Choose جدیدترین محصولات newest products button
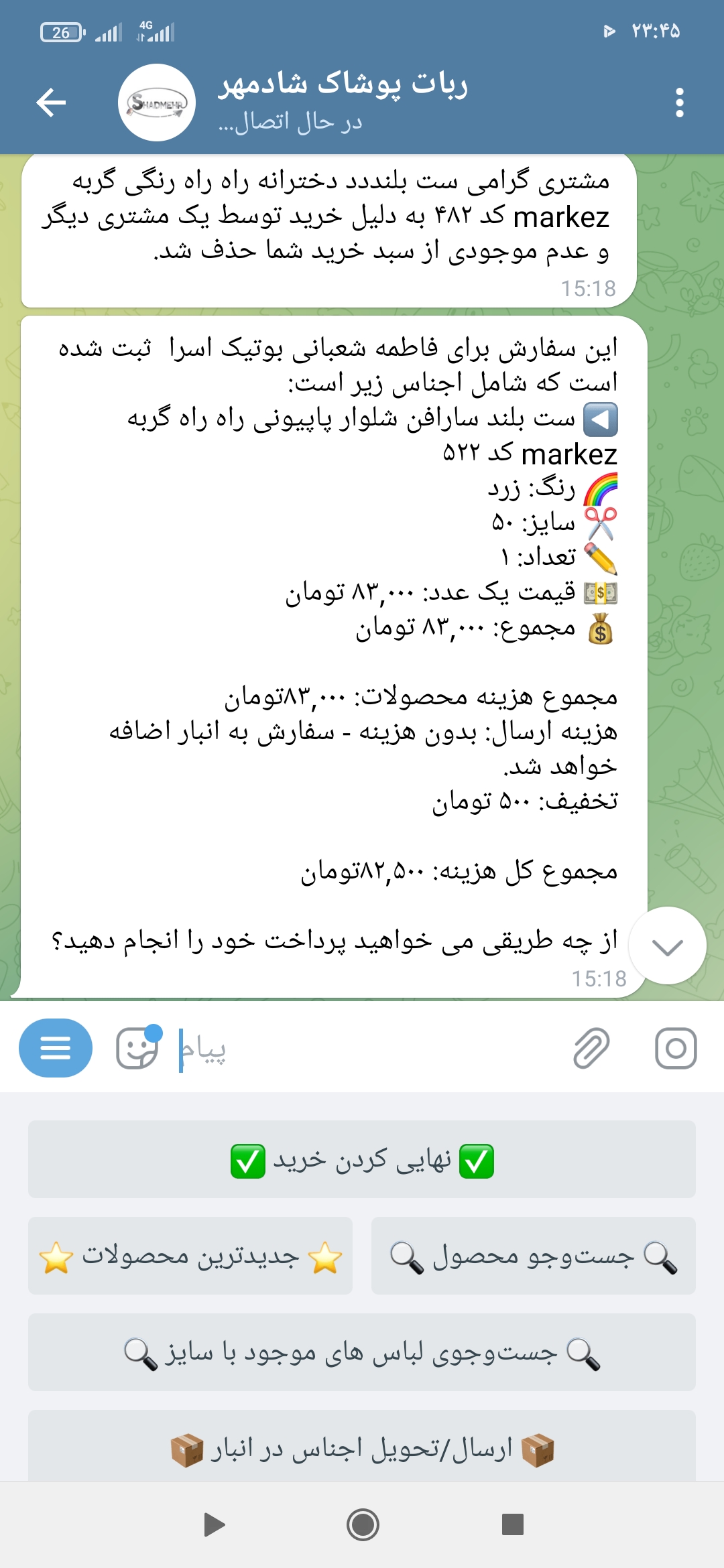Viewport: 724px width, 1568px height. (190, 1256)
